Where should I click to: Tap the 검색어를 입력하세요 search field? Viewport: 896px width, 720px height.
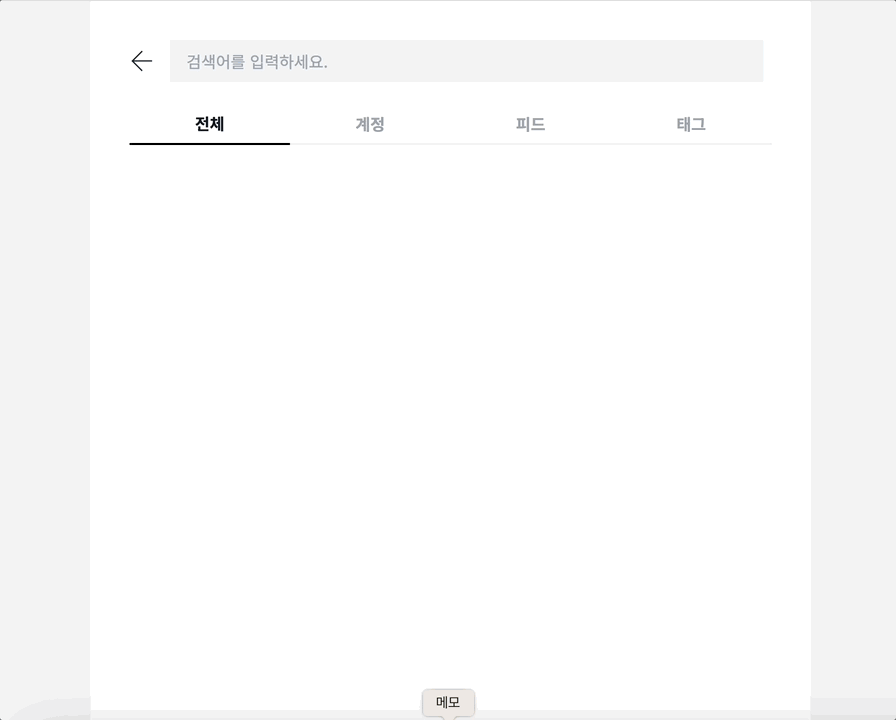point(465,61)
